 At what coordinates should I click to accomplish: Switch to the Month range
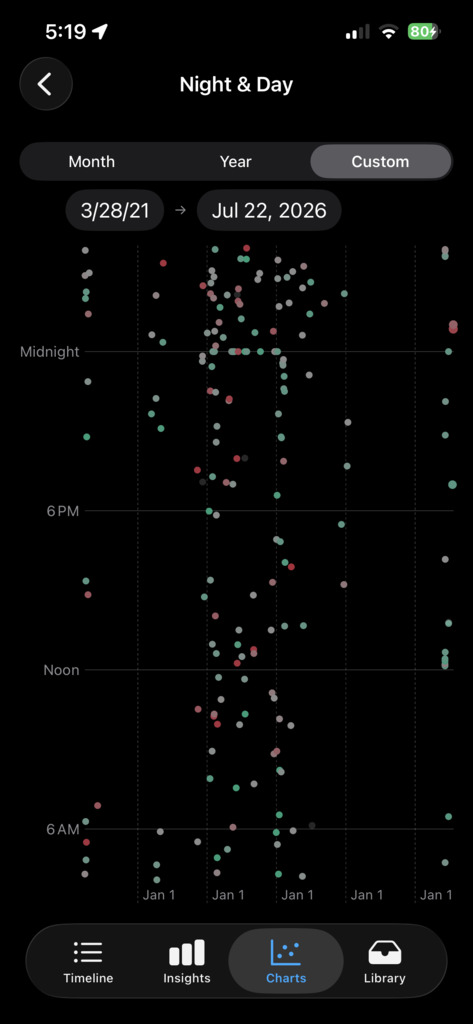point(91,161)
